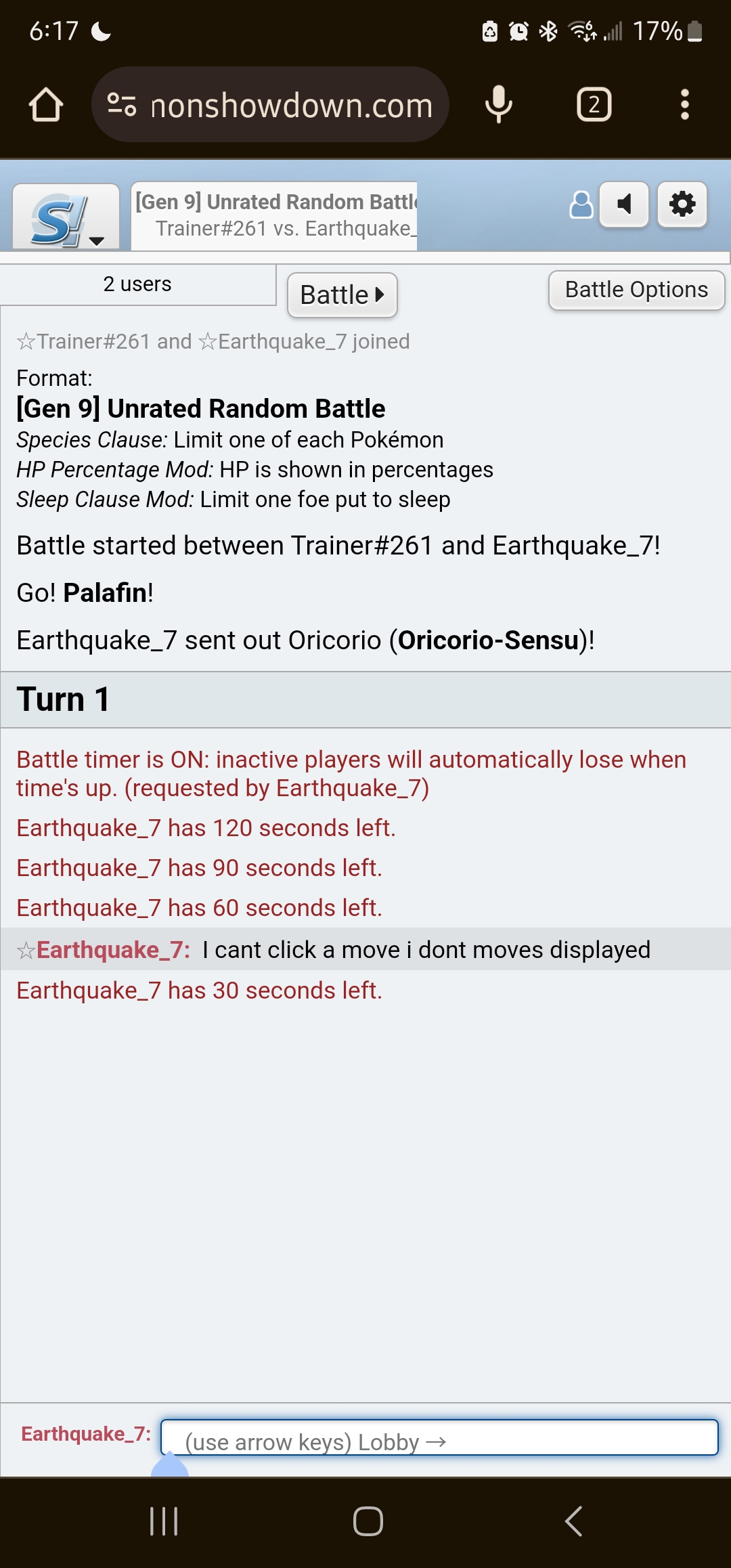This screenshot has width=731, height=1568.
Task: Select the Unrated Random Battle room tab
Action: pos(275,216)
